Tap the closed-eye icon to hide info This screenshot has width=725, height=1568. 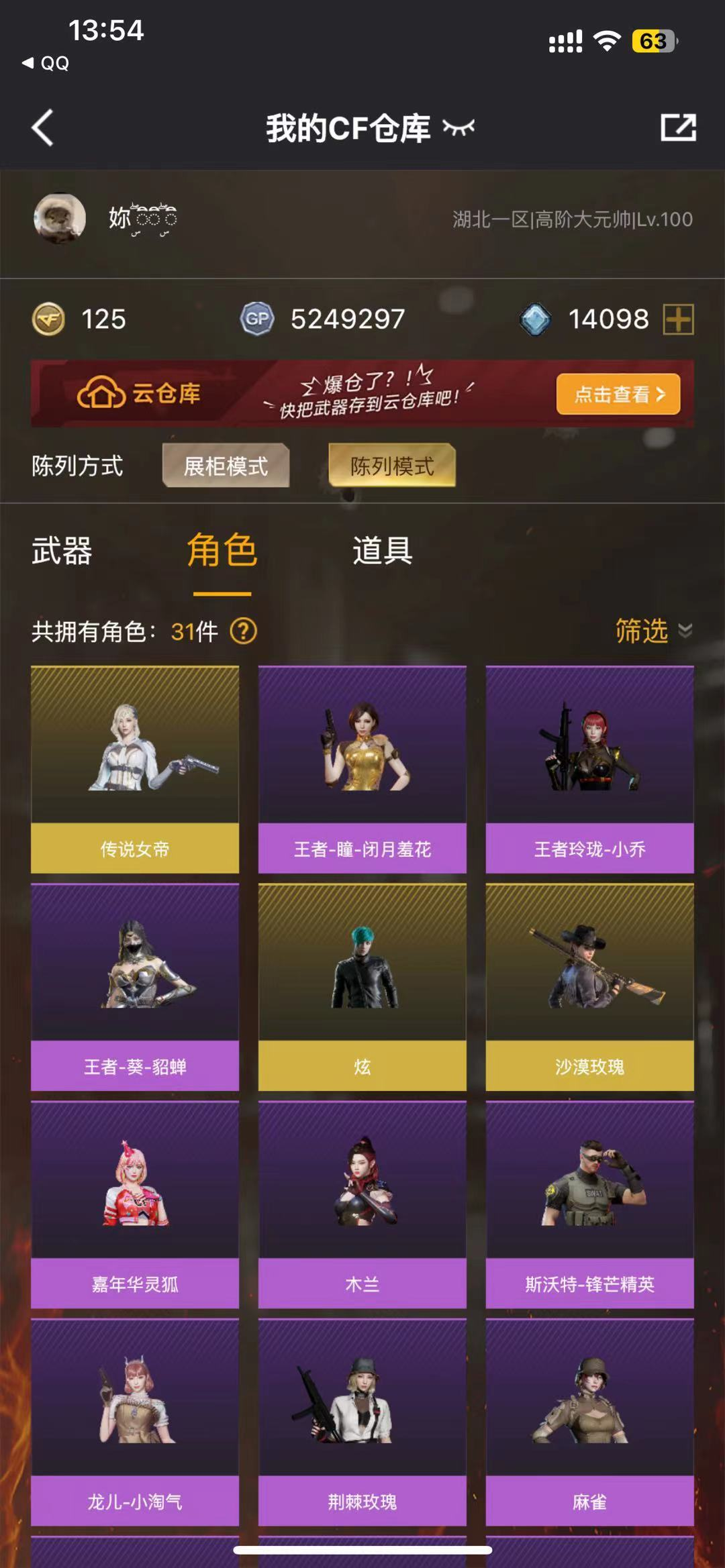[458, 127]
